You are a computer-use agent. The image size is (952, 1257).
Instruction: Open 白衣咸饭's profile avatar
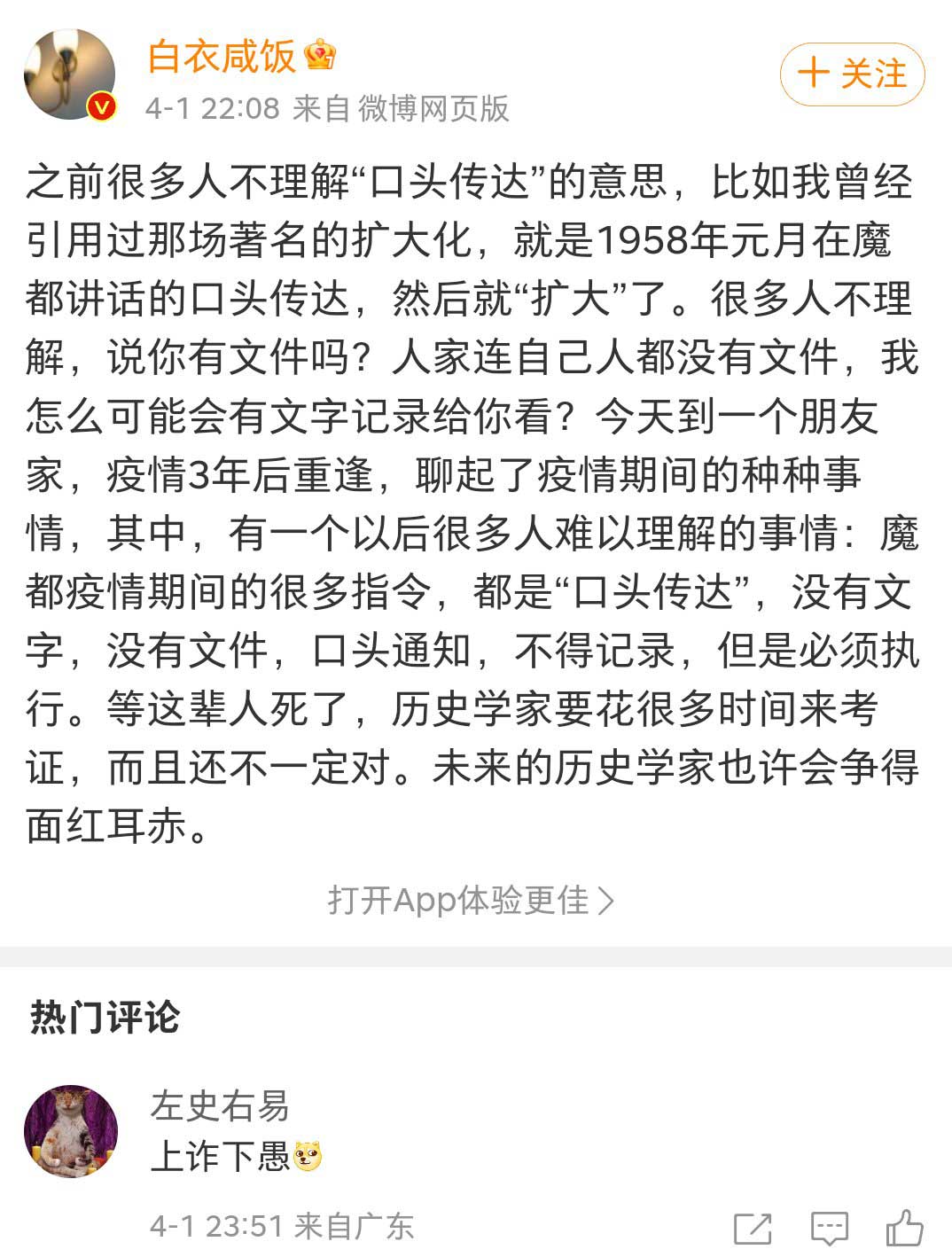coord(70,74)
